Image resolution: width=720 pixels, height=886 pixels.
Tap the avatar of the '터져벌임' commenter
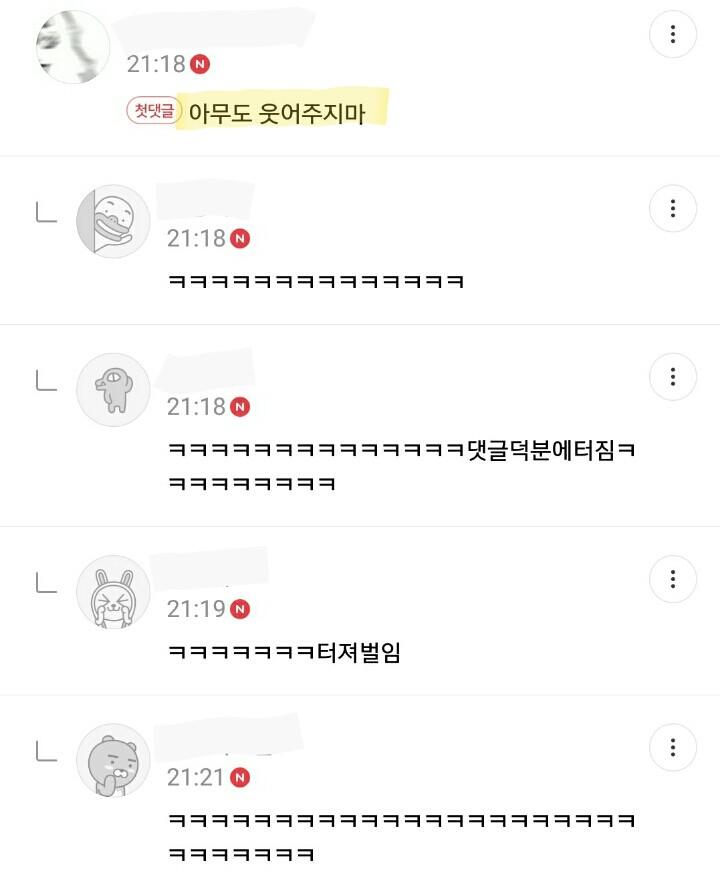pos(113,592)
